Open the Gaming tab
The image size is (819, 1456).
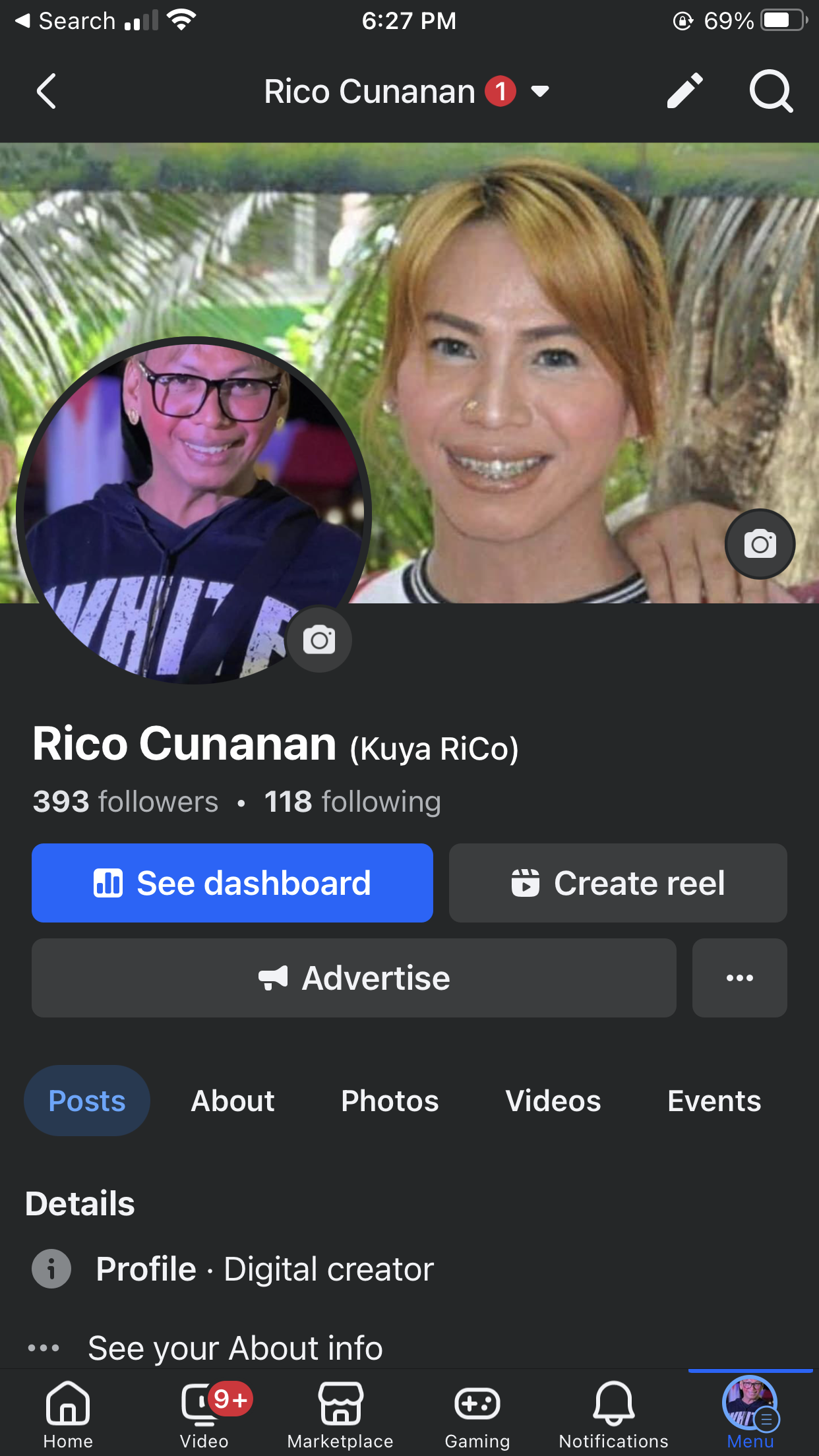tap(477, 1413)
